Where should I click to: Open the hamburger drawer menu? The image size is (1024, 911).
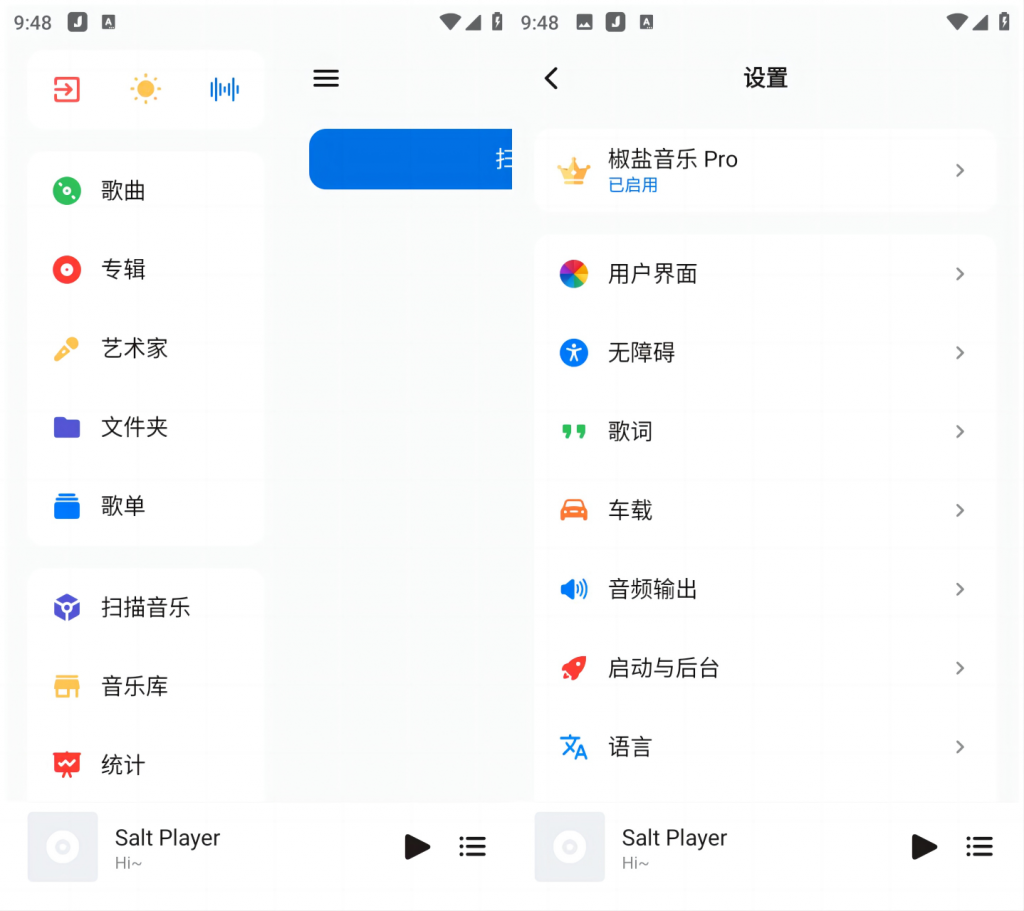coord(326,78)
